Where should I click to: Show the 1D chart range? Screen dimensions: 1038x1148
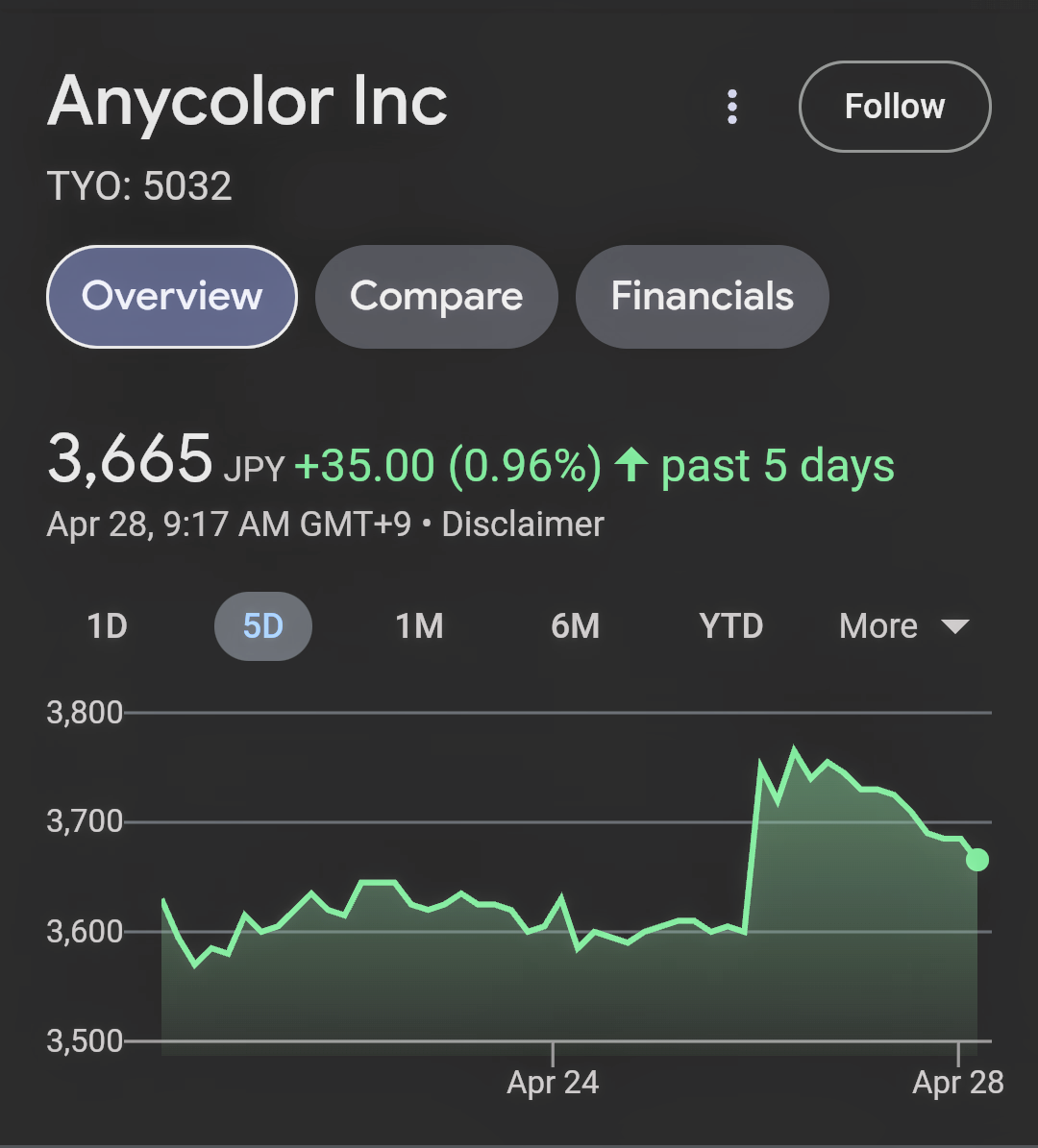coord(107,626)
